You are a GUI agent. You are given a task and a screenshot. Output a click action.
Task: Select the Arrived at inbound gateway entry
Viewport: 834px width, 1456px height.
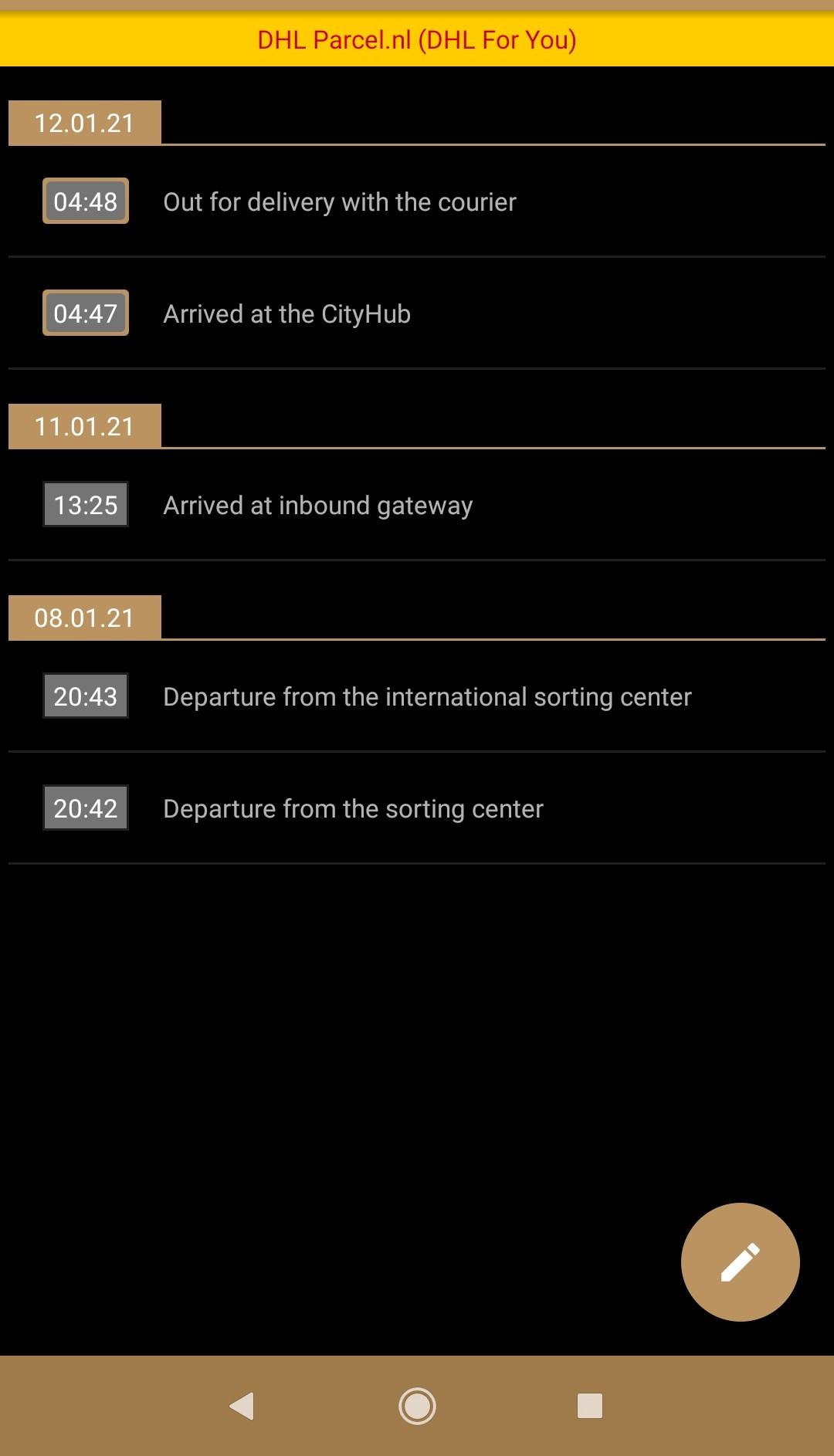coord(417,505)
